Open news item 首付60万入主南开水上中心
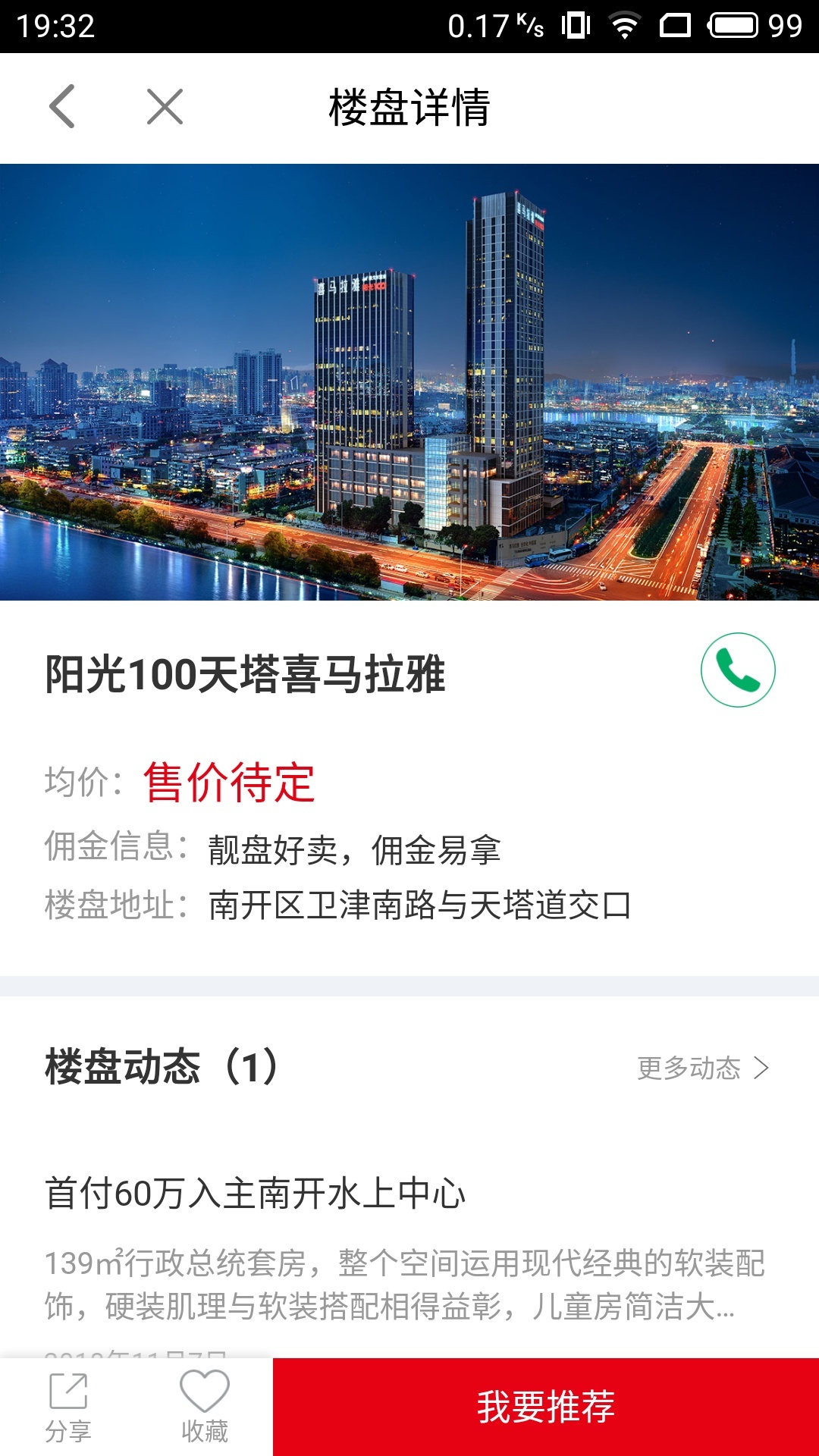Screen dimensions: 819x1456 (255, 1194)
